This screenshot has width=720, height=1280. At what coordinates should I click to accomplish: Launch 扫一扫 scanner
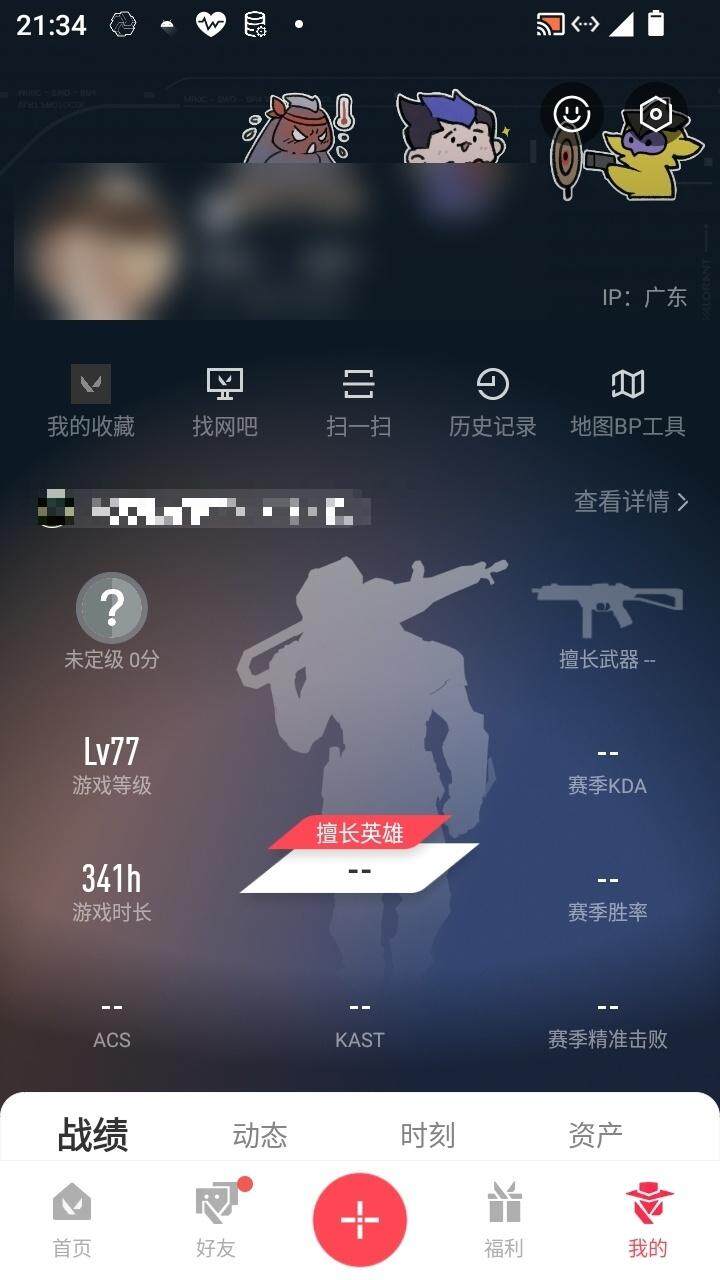(x=358, y=401)
